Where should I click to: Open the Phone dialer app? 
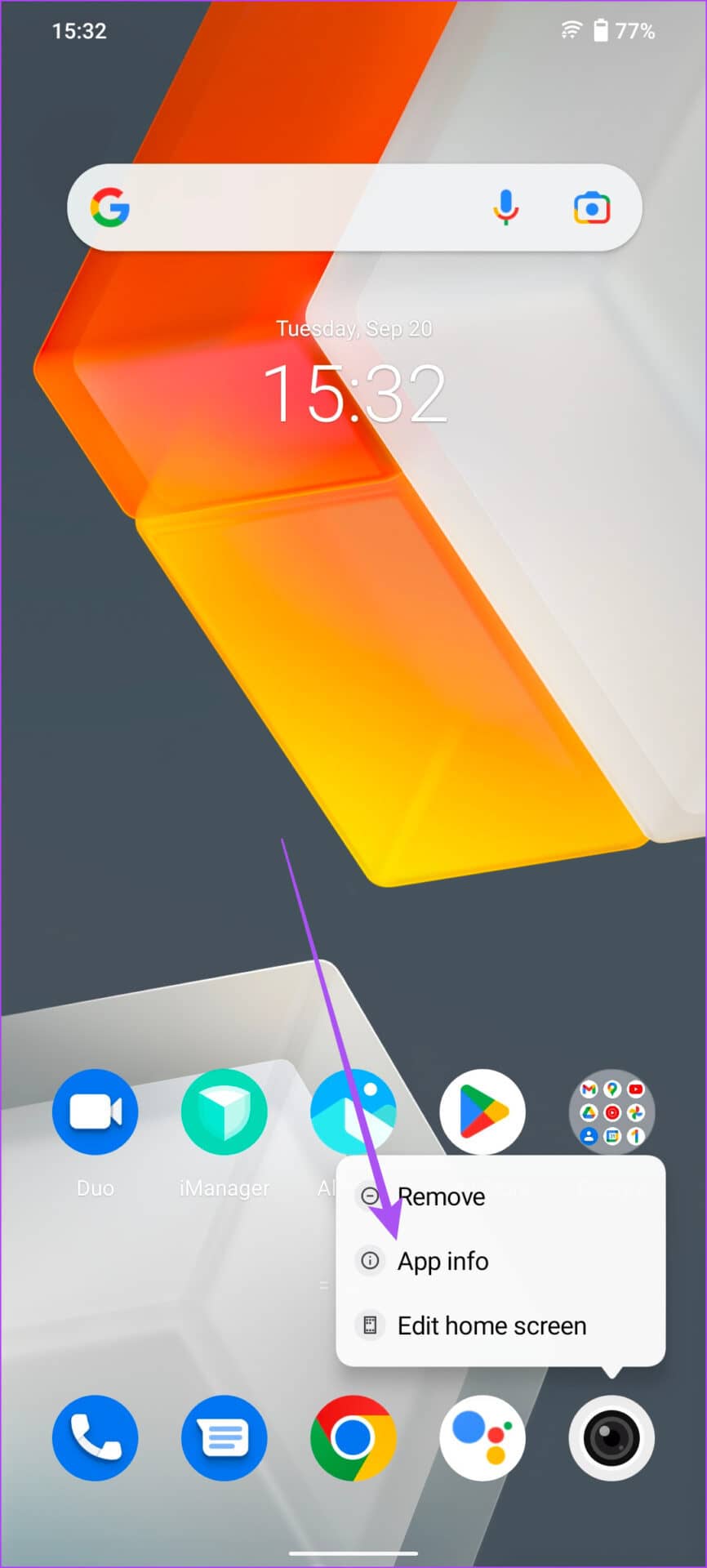pos(95,1437)
